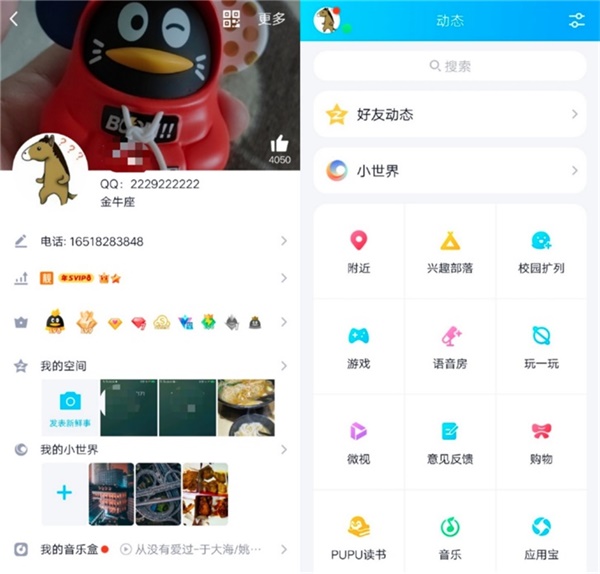Screen dimensions: 600x574
Task: Enter 语音房
Action: [450, 346]
